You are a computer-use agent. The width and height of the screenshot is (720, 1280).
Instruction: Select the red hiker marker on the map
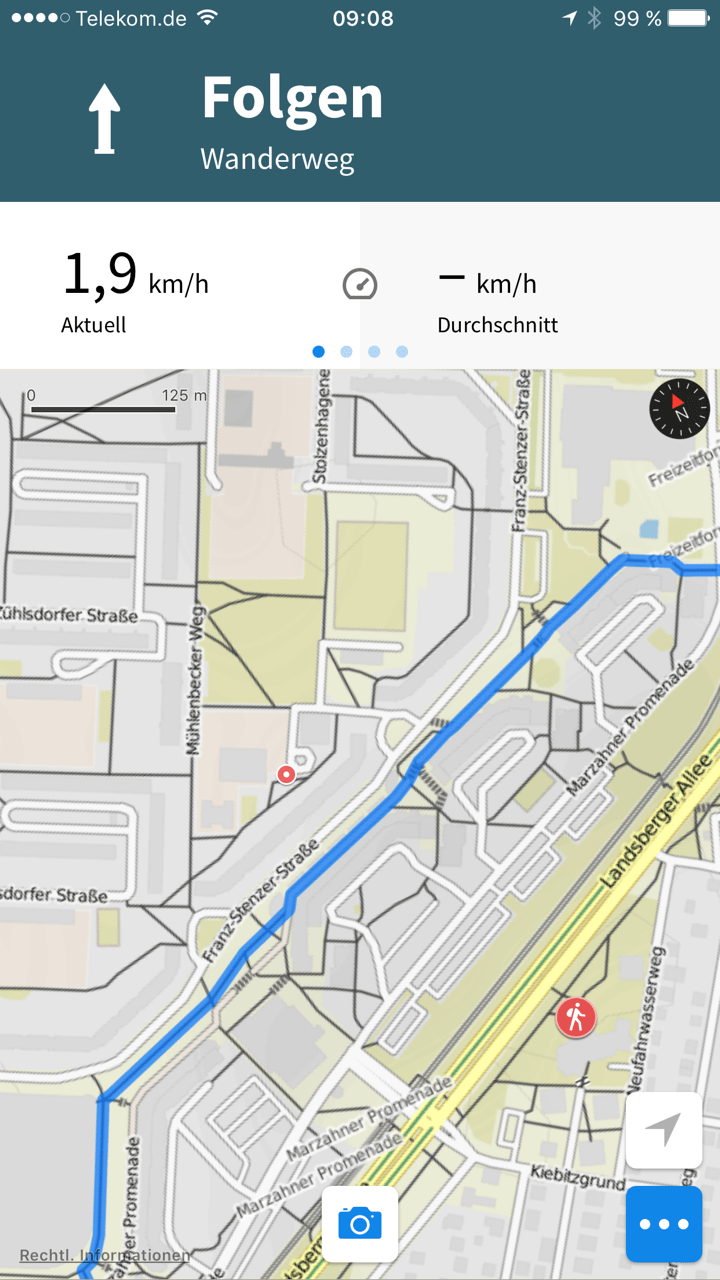coord(576,1018)
